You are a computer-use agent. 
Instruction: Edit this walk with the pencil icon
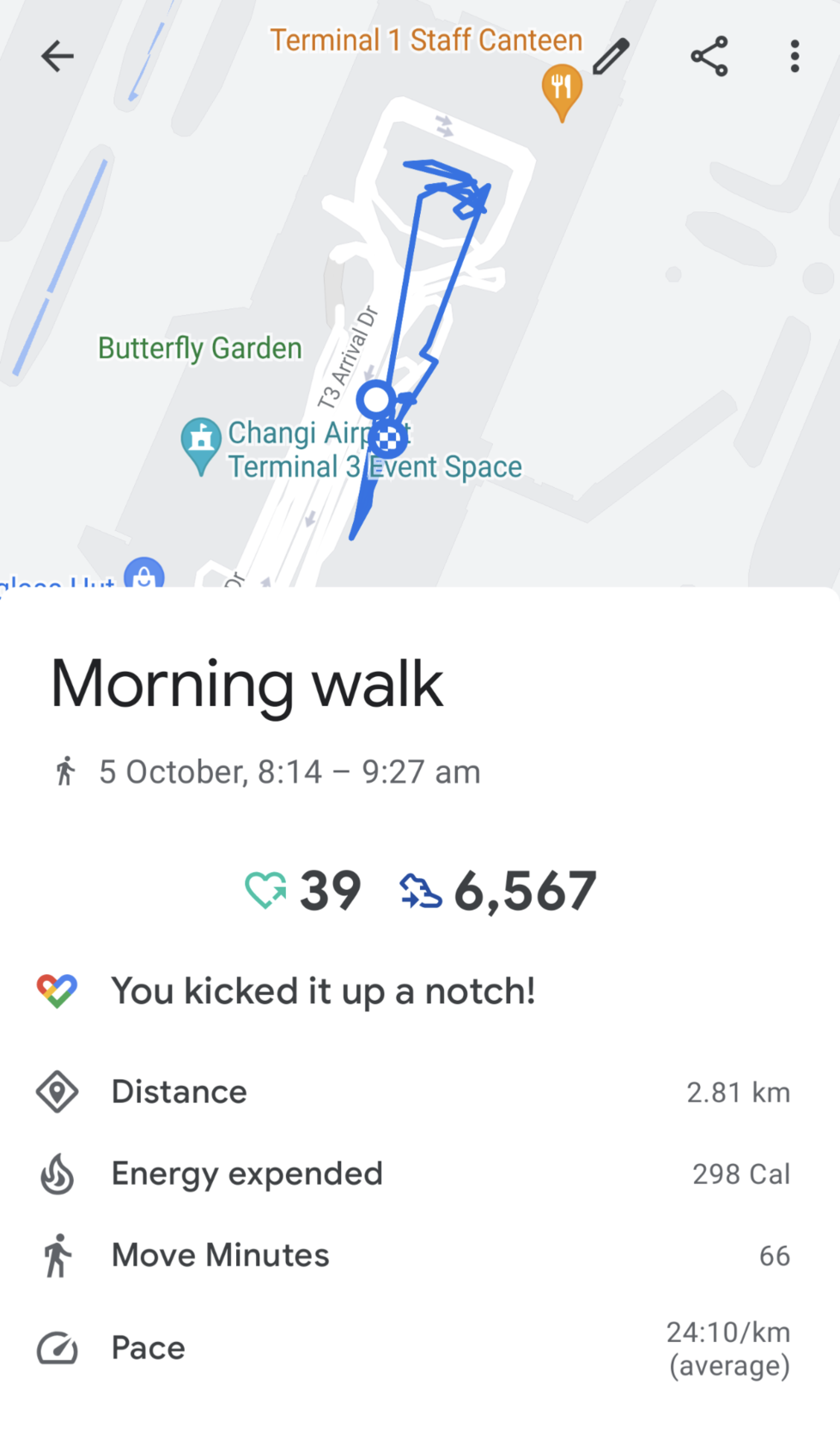pos(612,57)
